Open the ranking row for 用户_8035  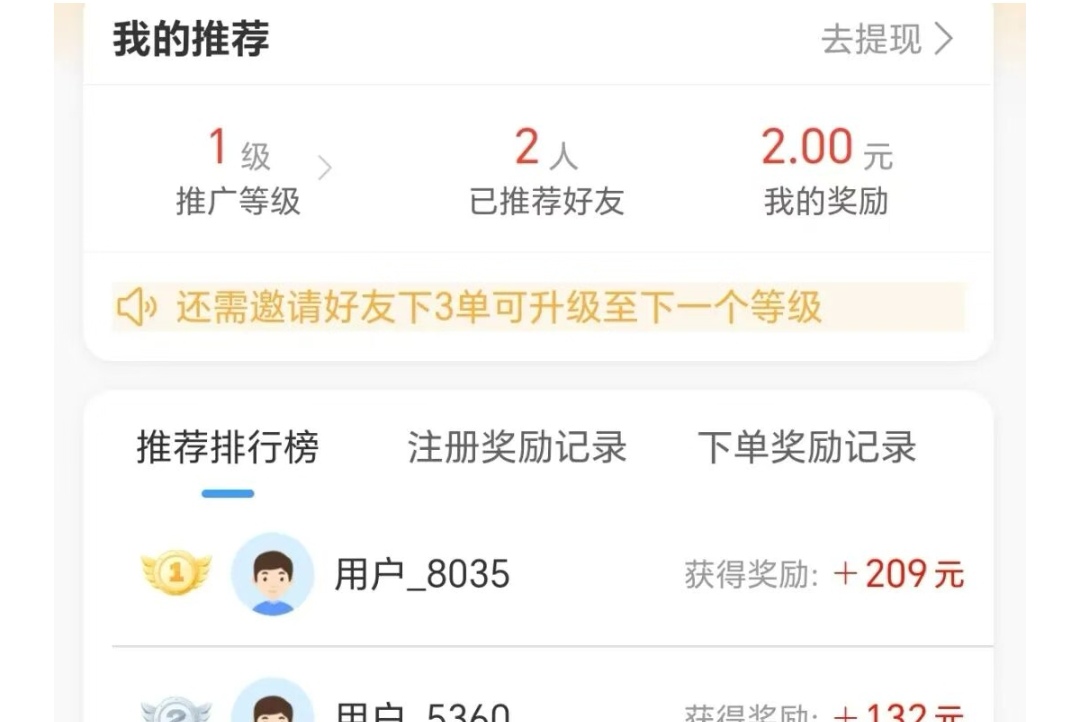point(550,575)
